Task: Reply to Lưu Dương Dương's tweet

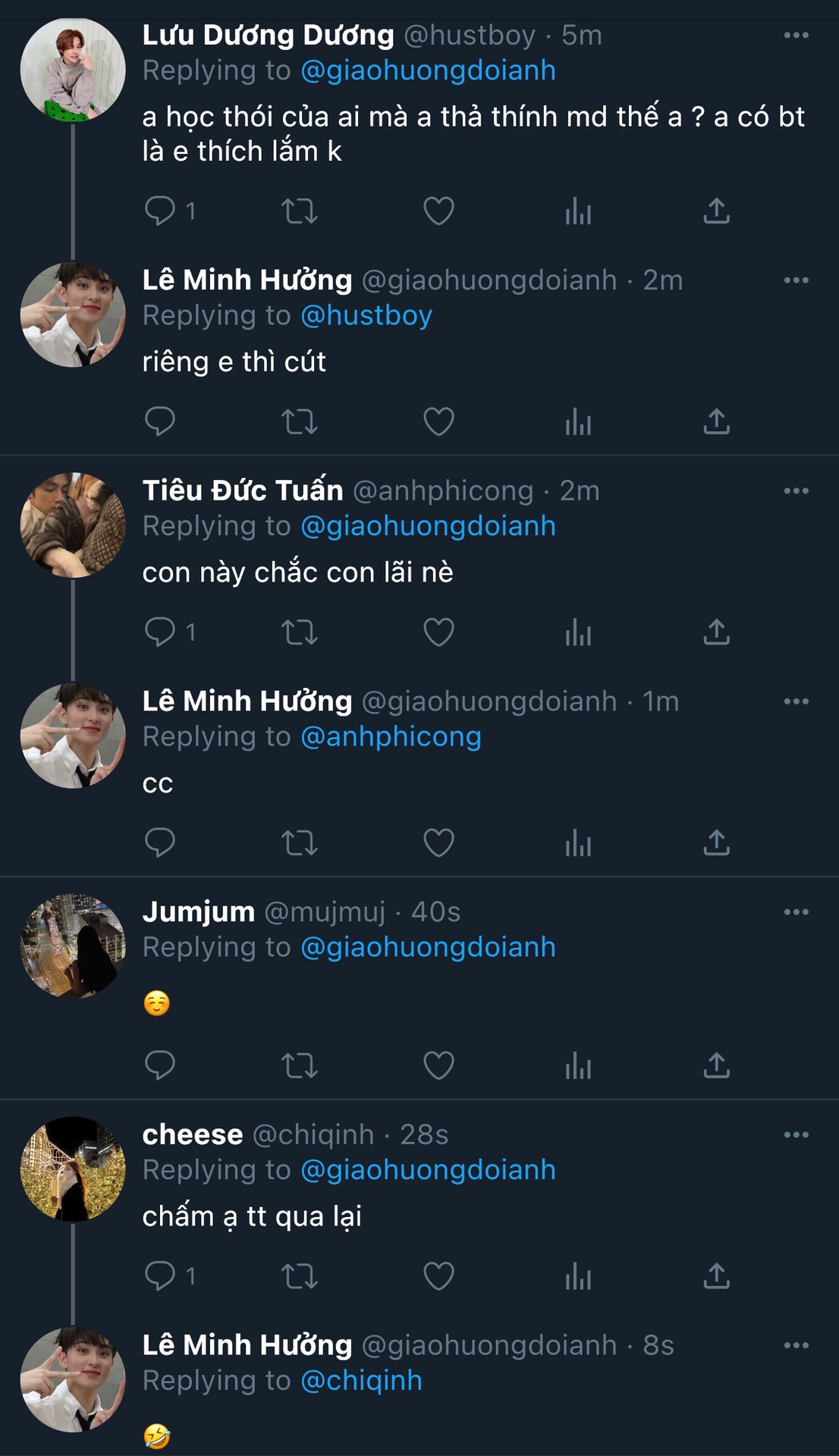Action: click(160, 211)
